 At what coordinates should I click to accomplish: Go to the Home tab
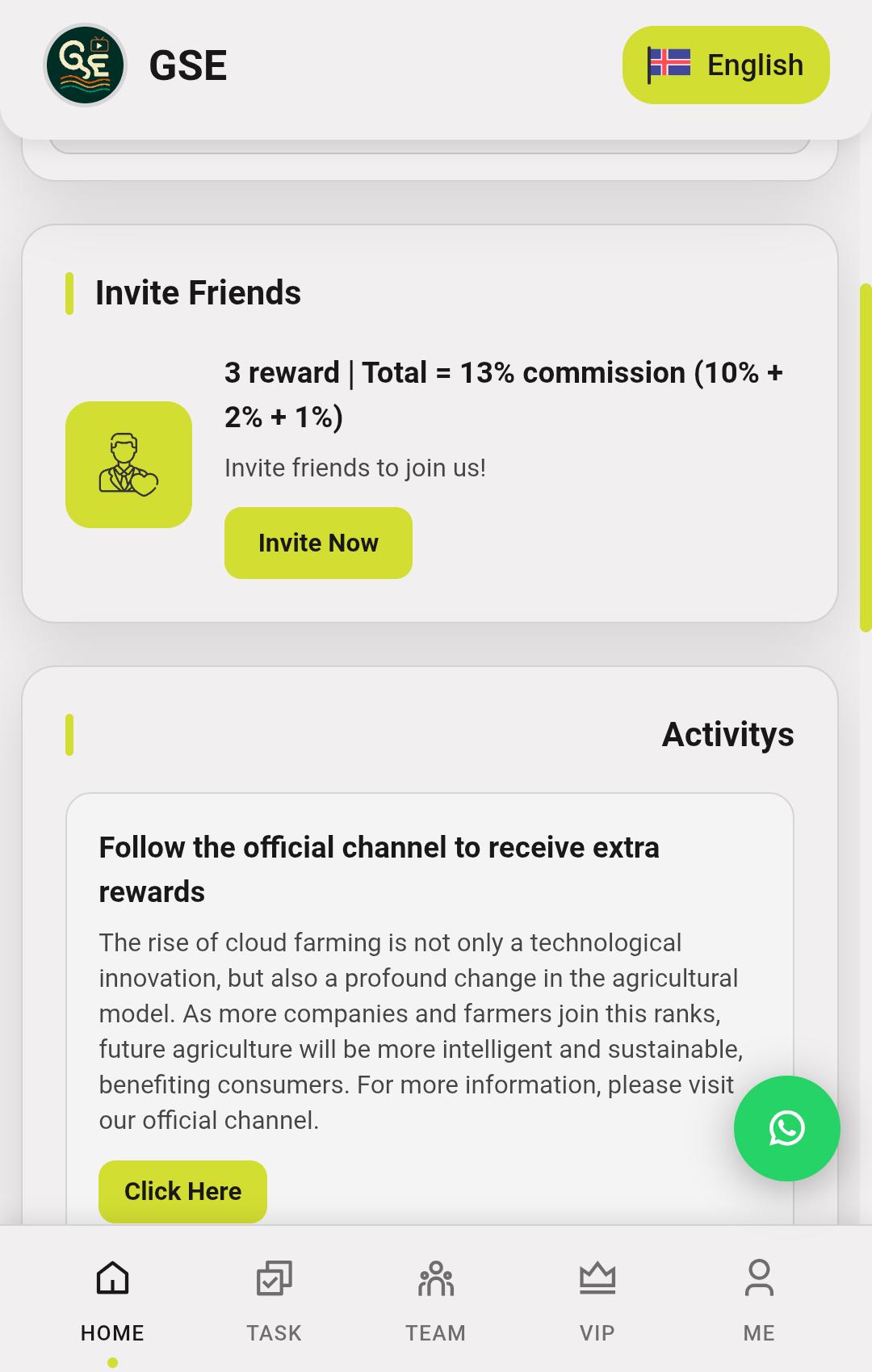coord(112,1299)
